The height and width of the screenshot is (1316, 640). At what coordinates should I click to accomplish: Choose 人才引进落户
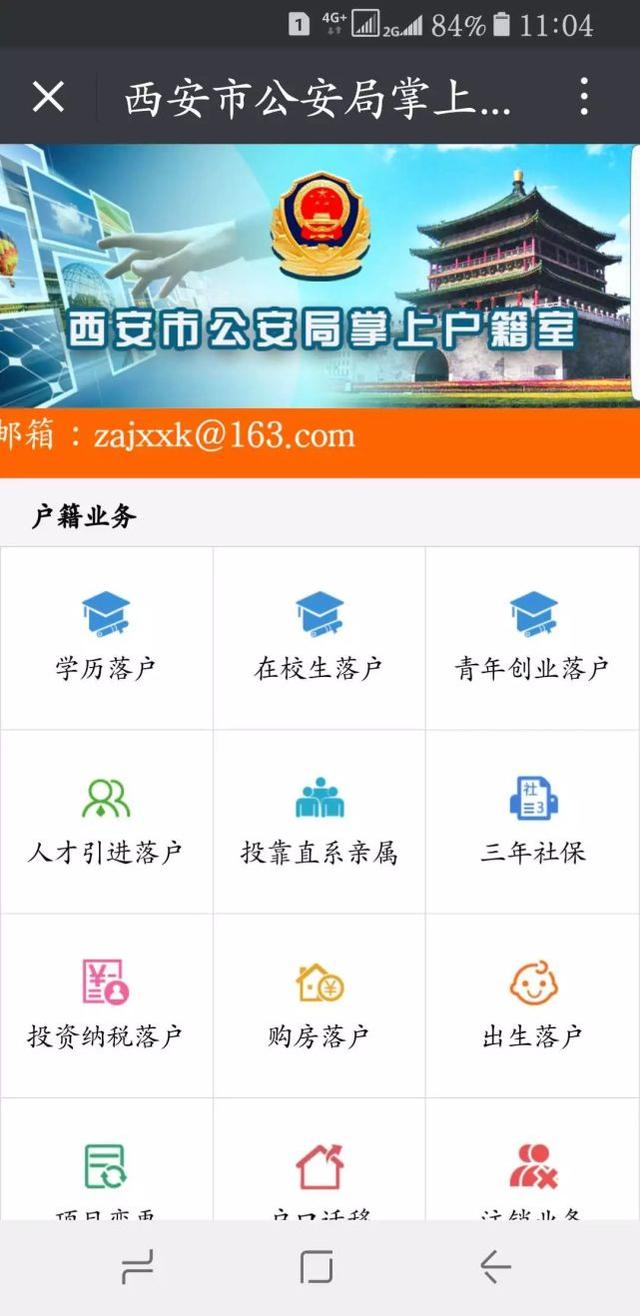[x=106, y=822]
